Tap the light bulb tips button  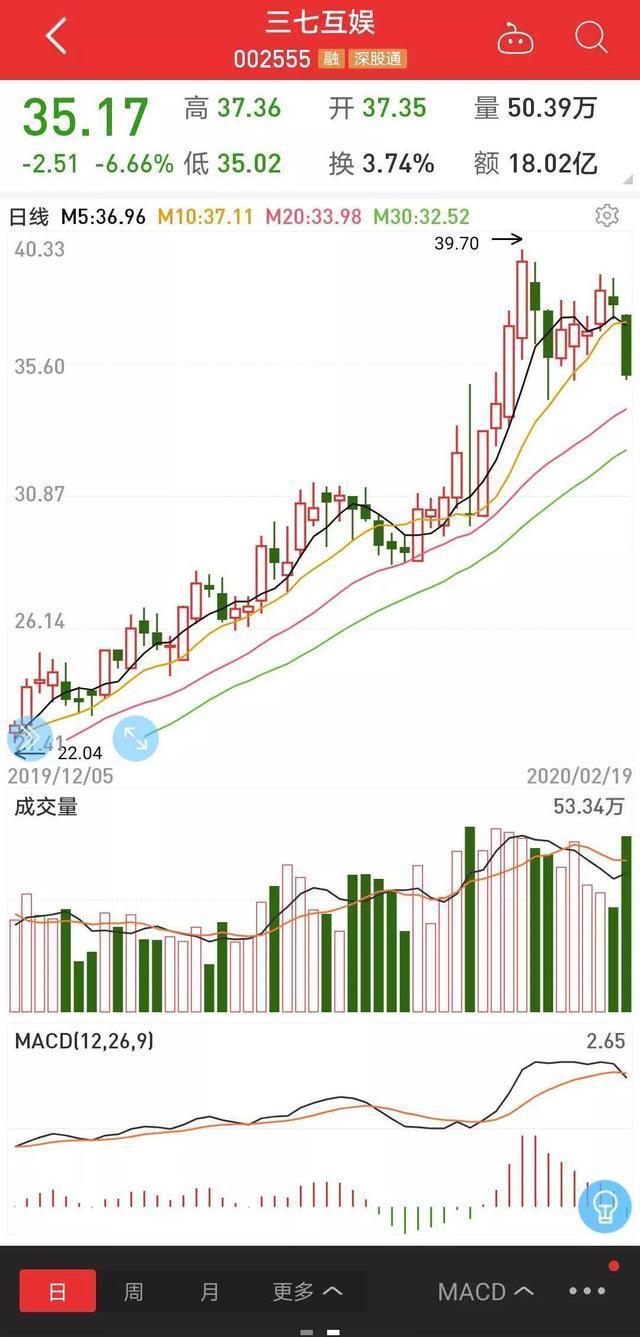pyautogui.click(x=605, y=1205)
